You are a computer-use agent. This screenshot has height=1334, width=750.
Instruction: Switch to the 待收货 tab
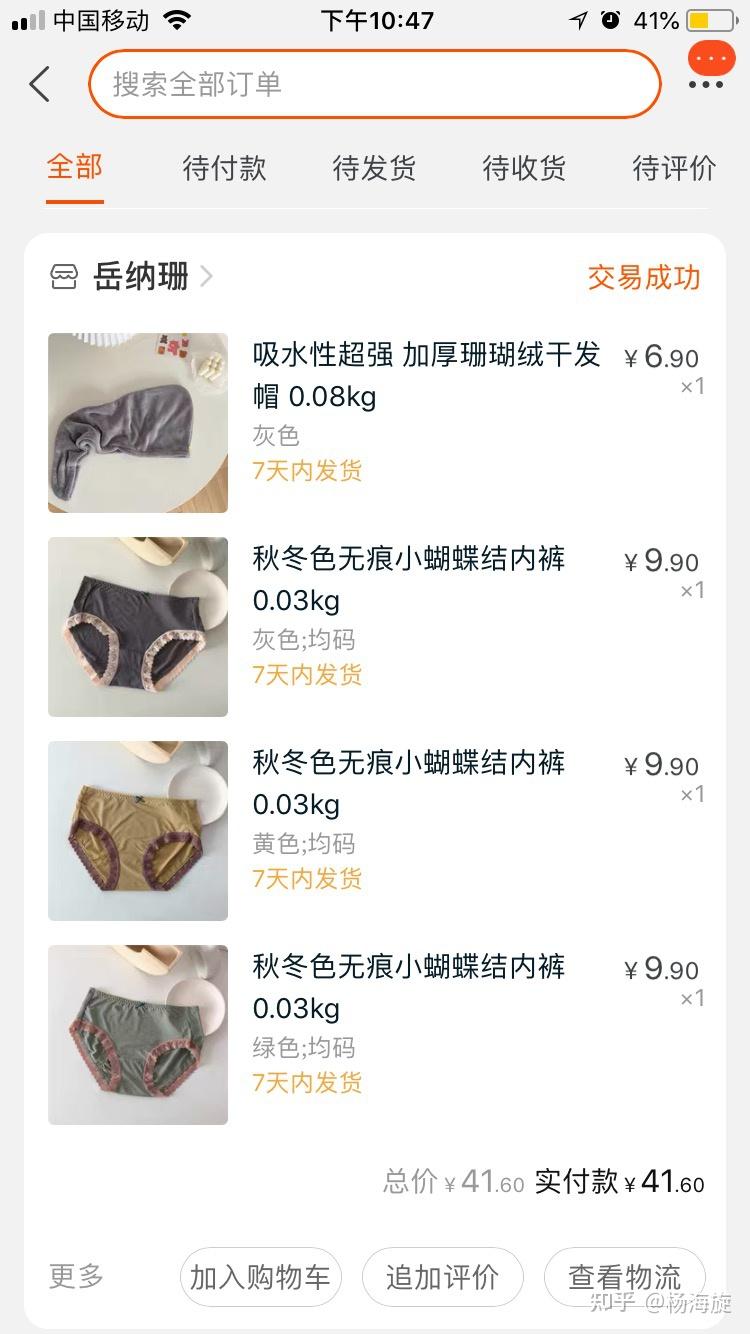point(524,168)
